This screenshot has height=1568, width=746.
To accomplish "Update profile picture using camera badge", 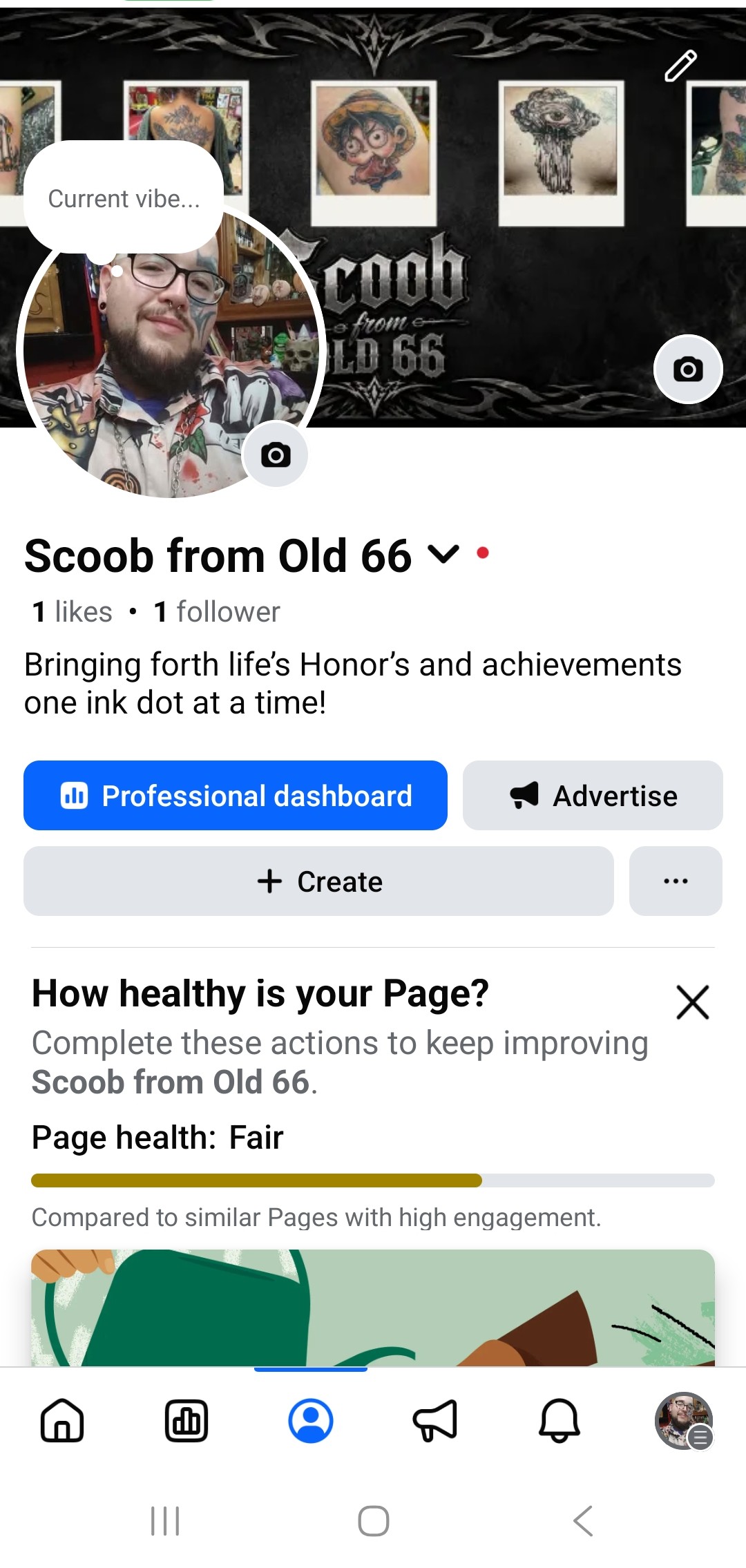I will pos(275,455).
